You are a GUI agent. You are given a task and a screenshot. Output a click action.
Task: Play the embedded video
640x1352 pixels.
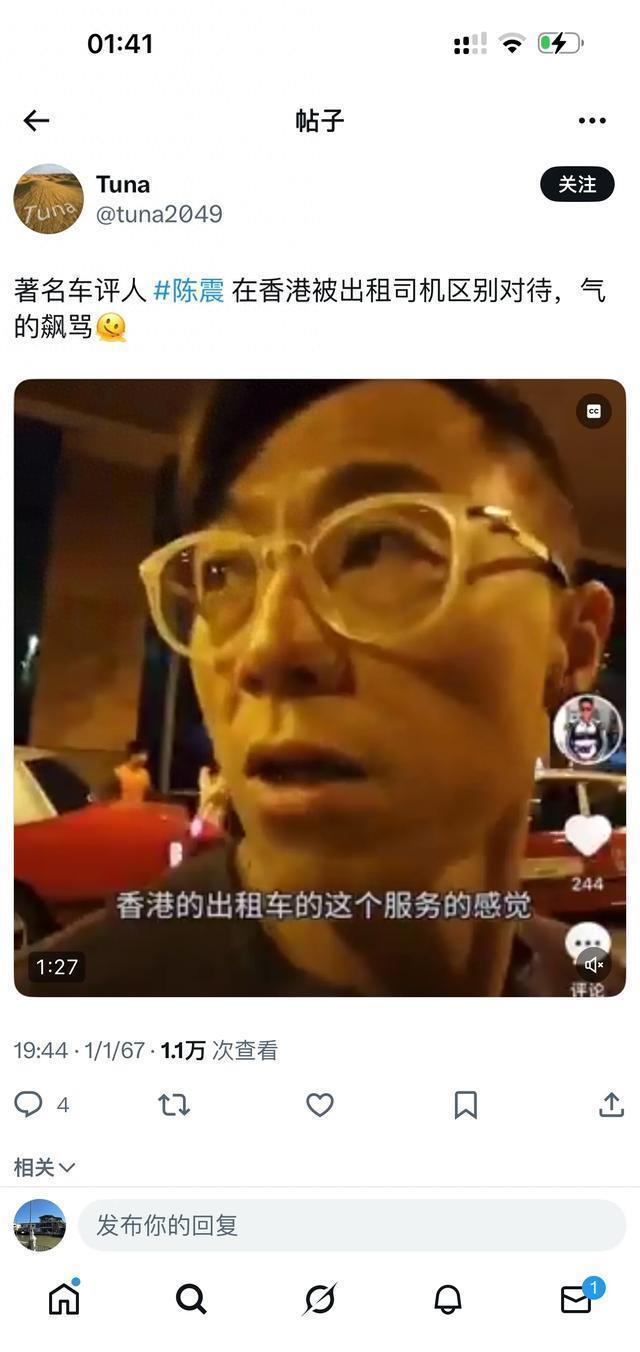click(x=320, y=687)
